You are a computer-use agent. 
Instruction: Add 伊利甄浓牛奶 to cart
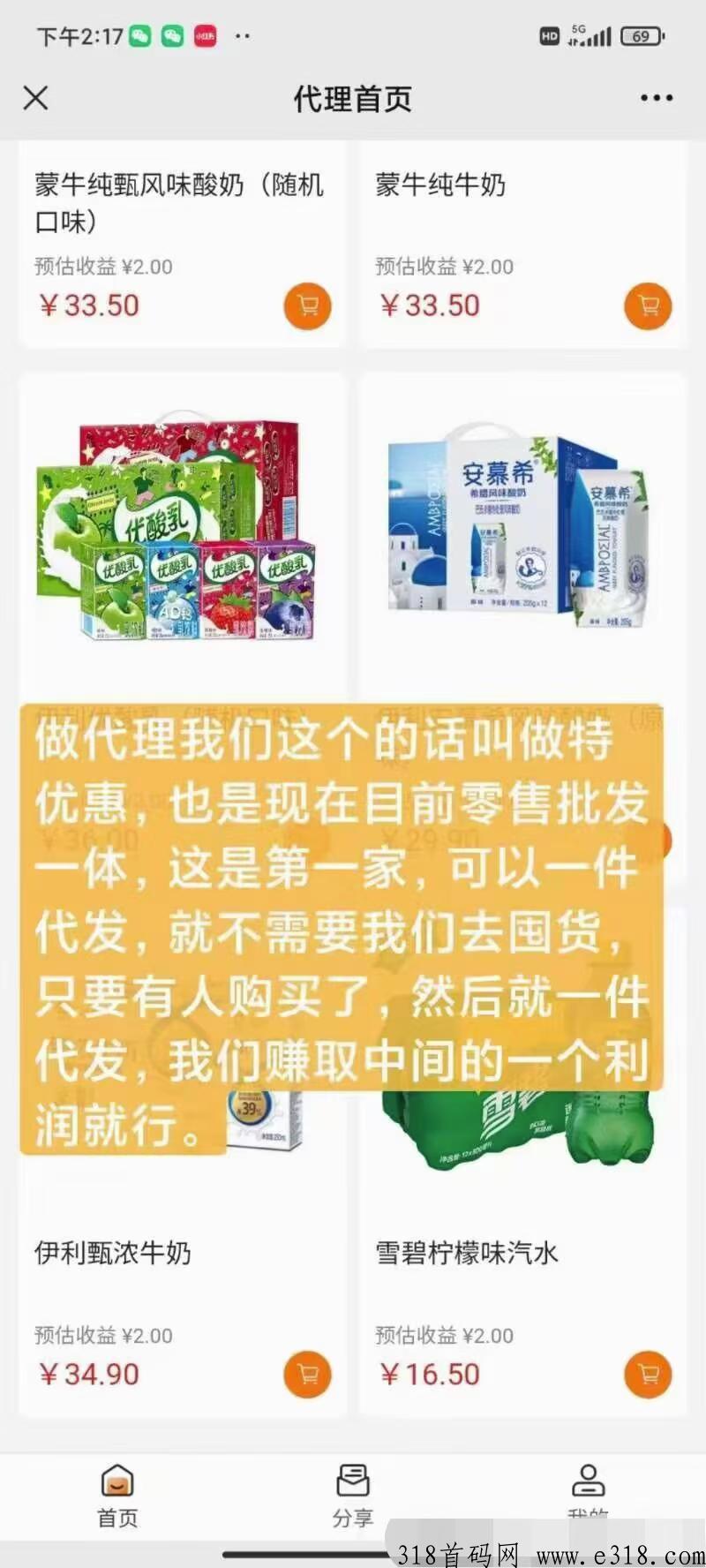point(307,1375)
